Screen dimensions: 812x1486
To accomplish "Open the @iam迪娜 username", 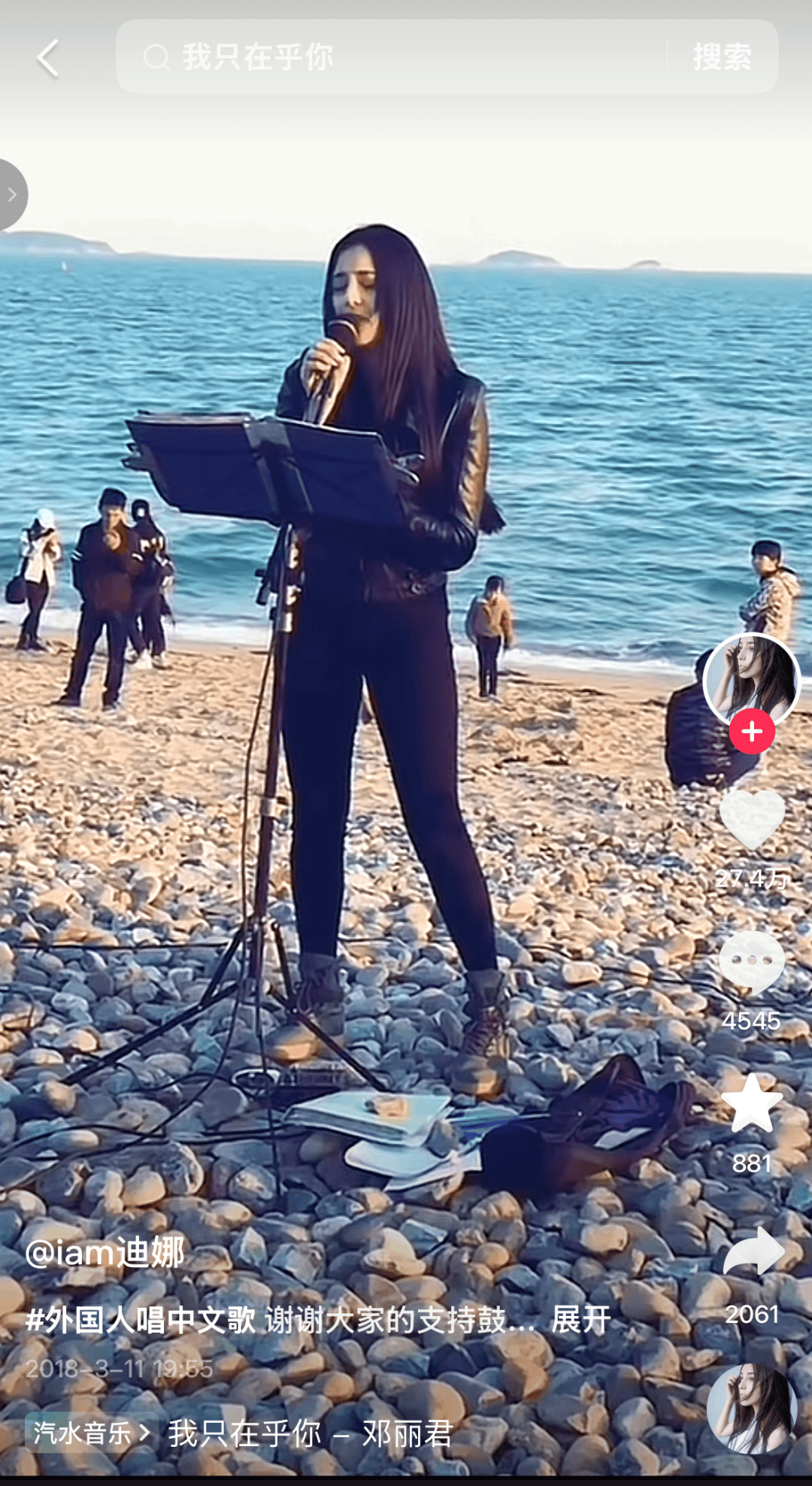I will pyautogui.click(x=105, y=1253).
